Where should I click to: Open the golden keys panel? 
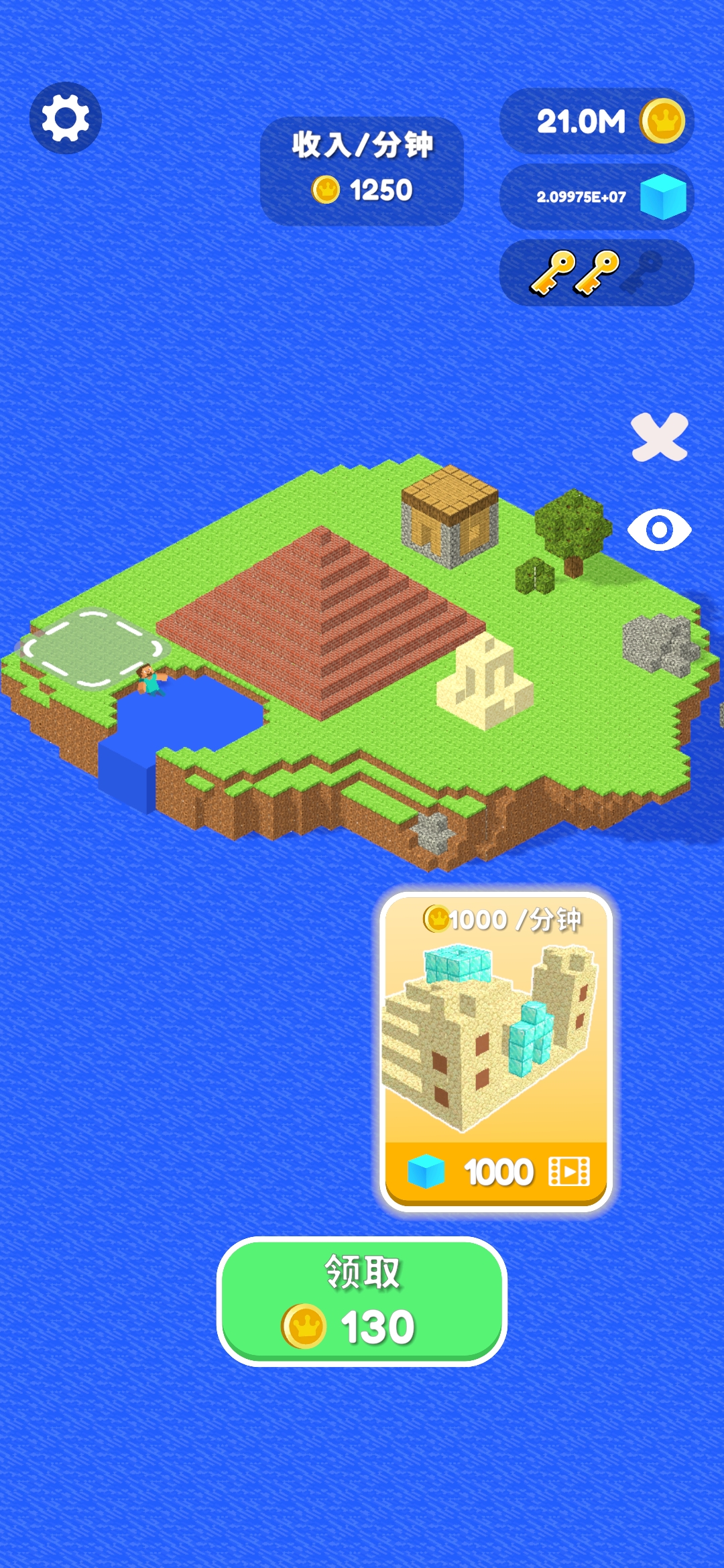coord(597,273)
